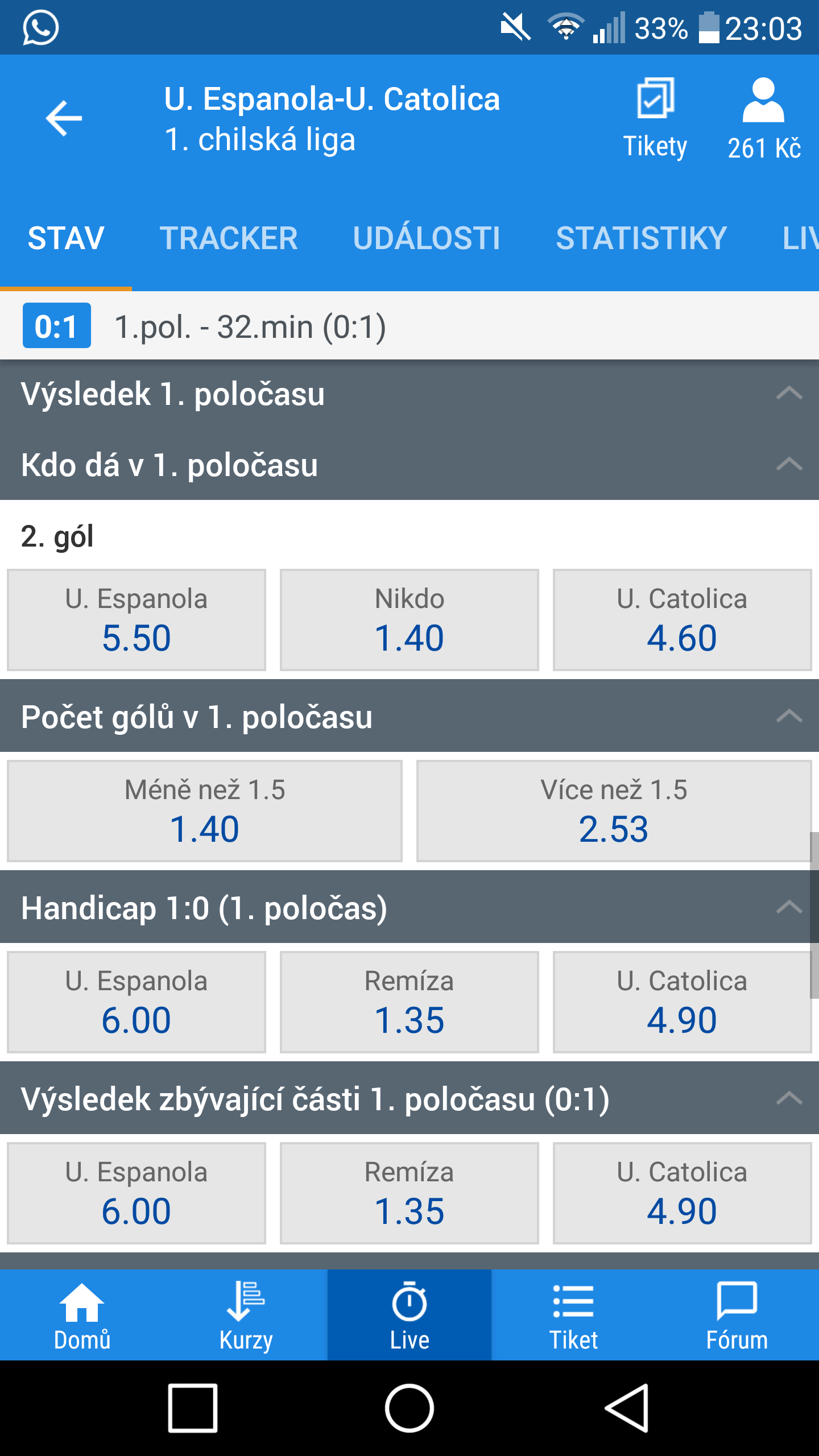Pick U. Catolica at 4.60 for 2. gól
819x1456 pixels.
tap(682, 620)
